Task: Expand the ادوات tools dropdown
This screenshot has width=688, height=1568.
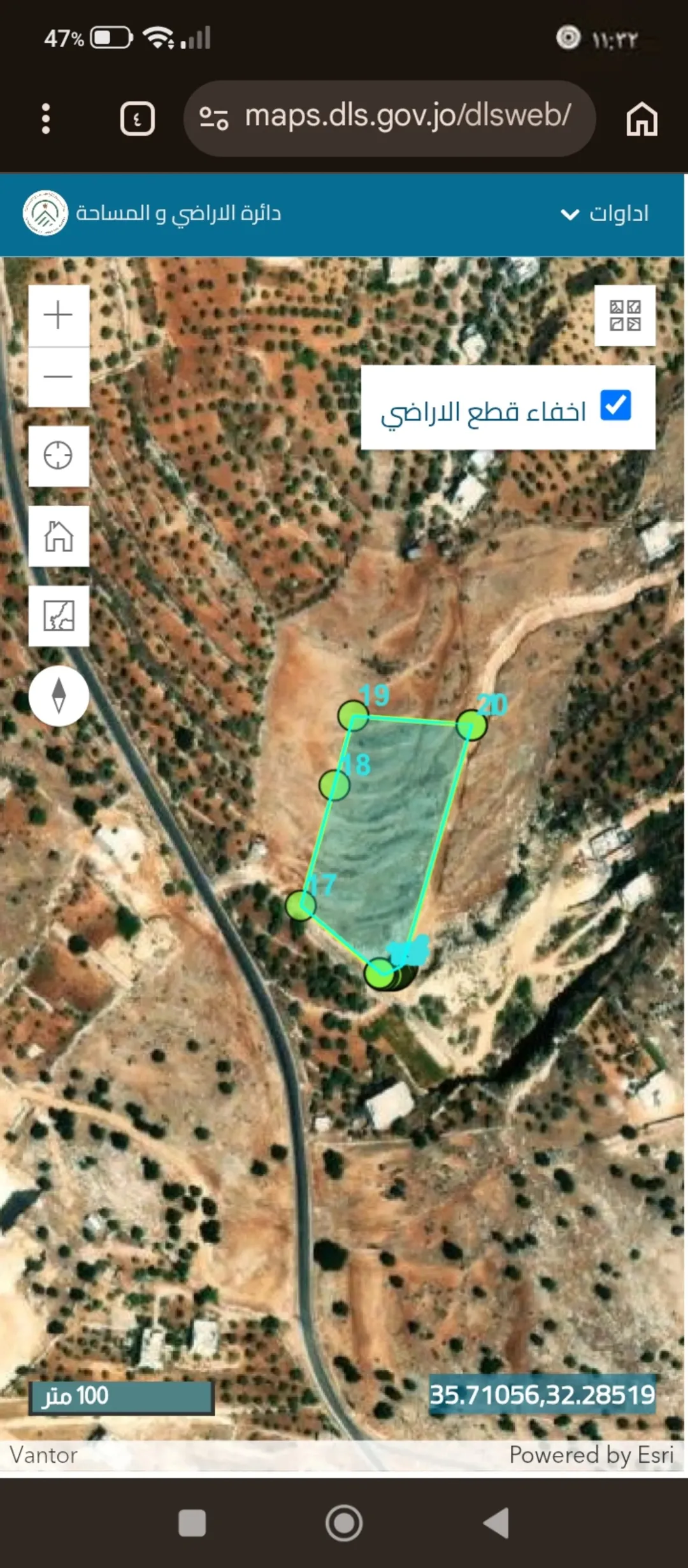Action: click(604, 214)
